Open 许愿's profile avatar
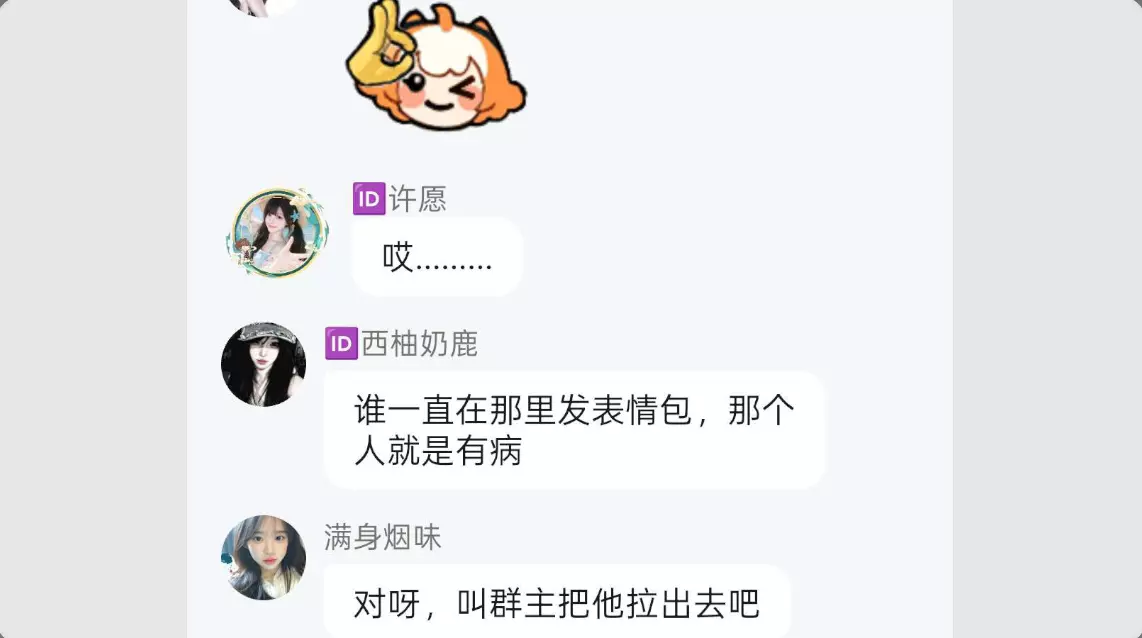Viewport: 1142px width, 638px height. (276, 233)
